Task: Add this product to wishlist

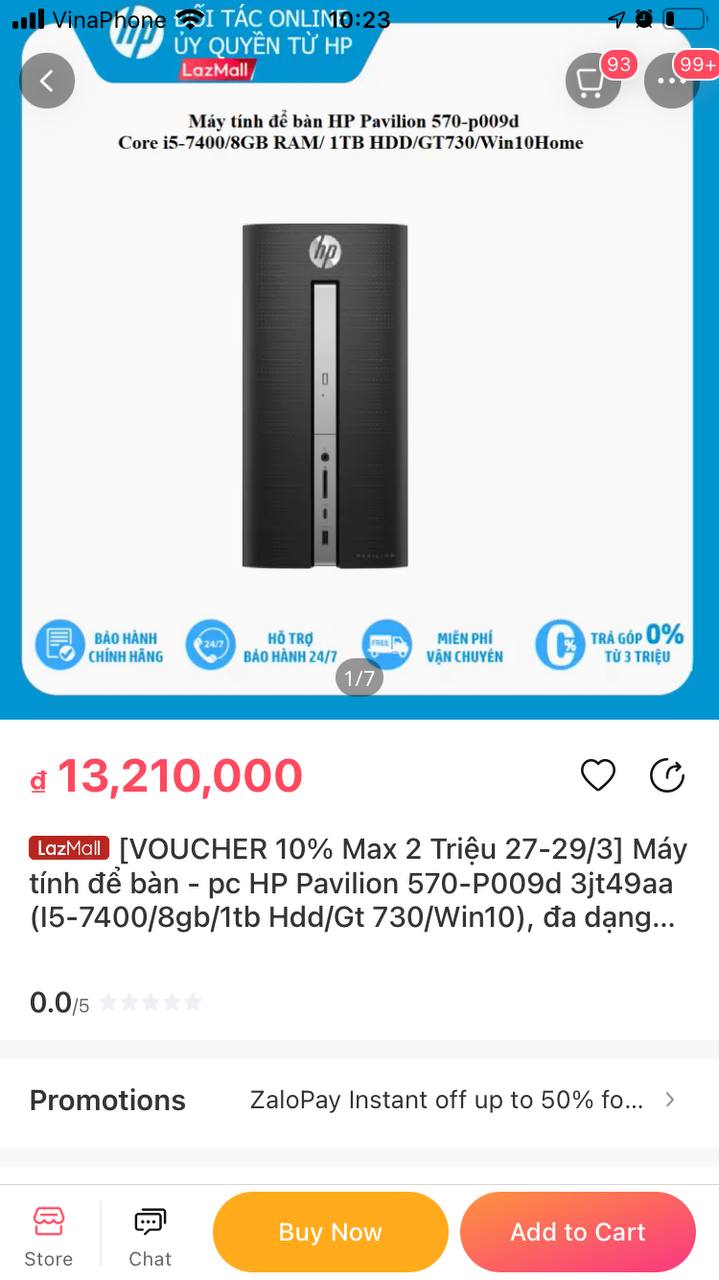Action: tap(598, 775)
